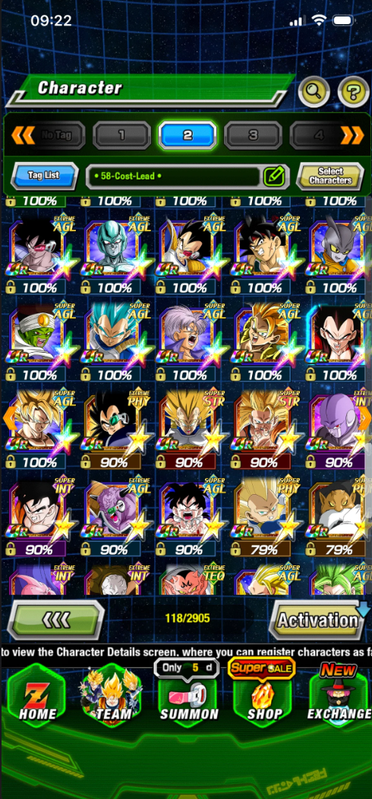This screenshot has width=372, height=799.
Task: Open the magnifying glass search icon
Action: pyautogui.click(x=314, y=92)
